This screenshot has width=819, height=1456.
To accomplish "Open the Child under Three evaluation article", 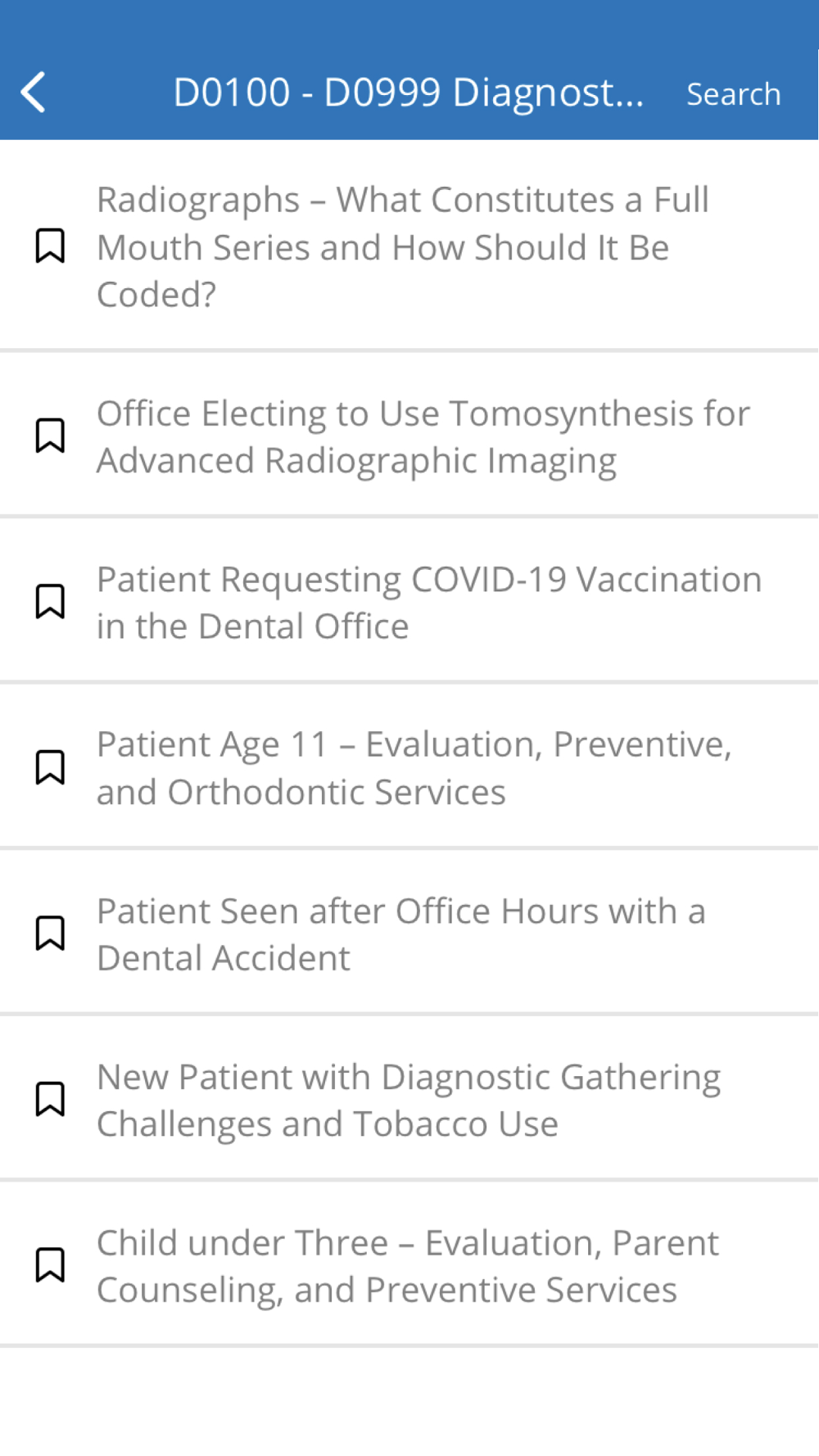I will click(407, 1265).
